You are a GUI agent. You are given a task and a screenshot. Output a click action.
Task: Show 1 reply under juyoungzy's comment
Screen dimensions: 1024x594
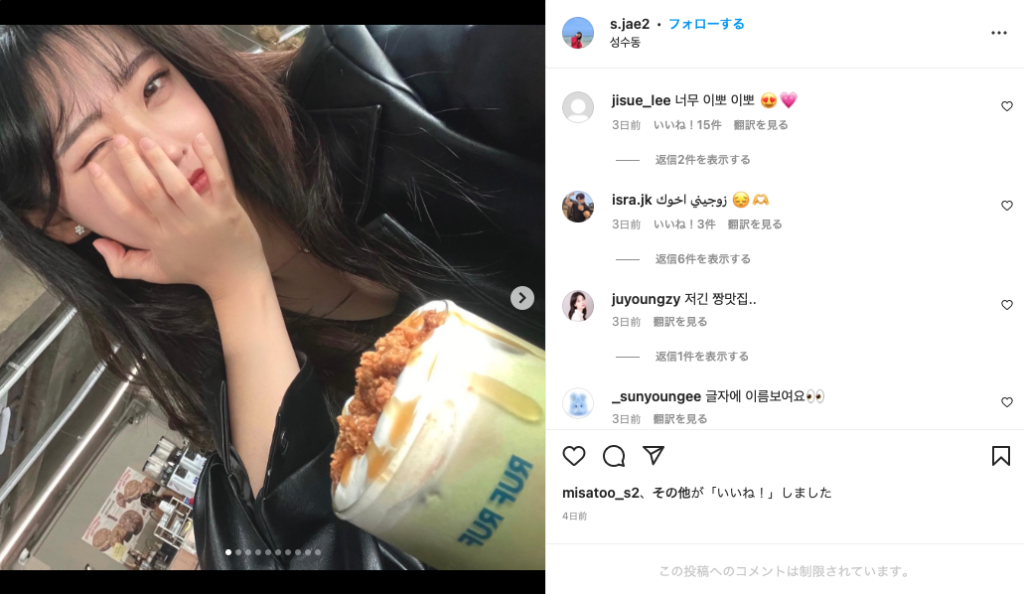pyautogui.click(x=701, y=356)
